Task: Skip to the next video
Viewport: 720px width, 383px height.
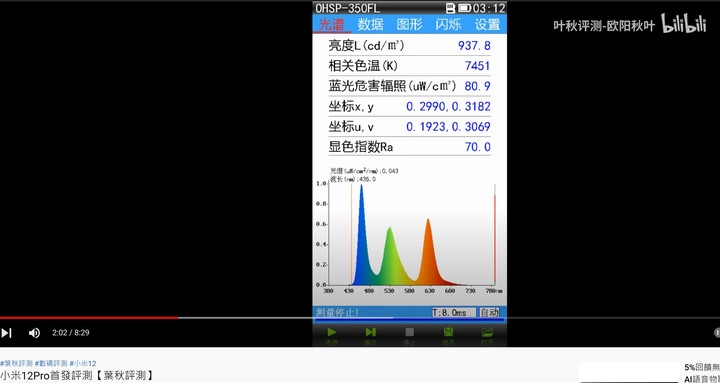Action: pyautogui.click(x=6, y=333)
